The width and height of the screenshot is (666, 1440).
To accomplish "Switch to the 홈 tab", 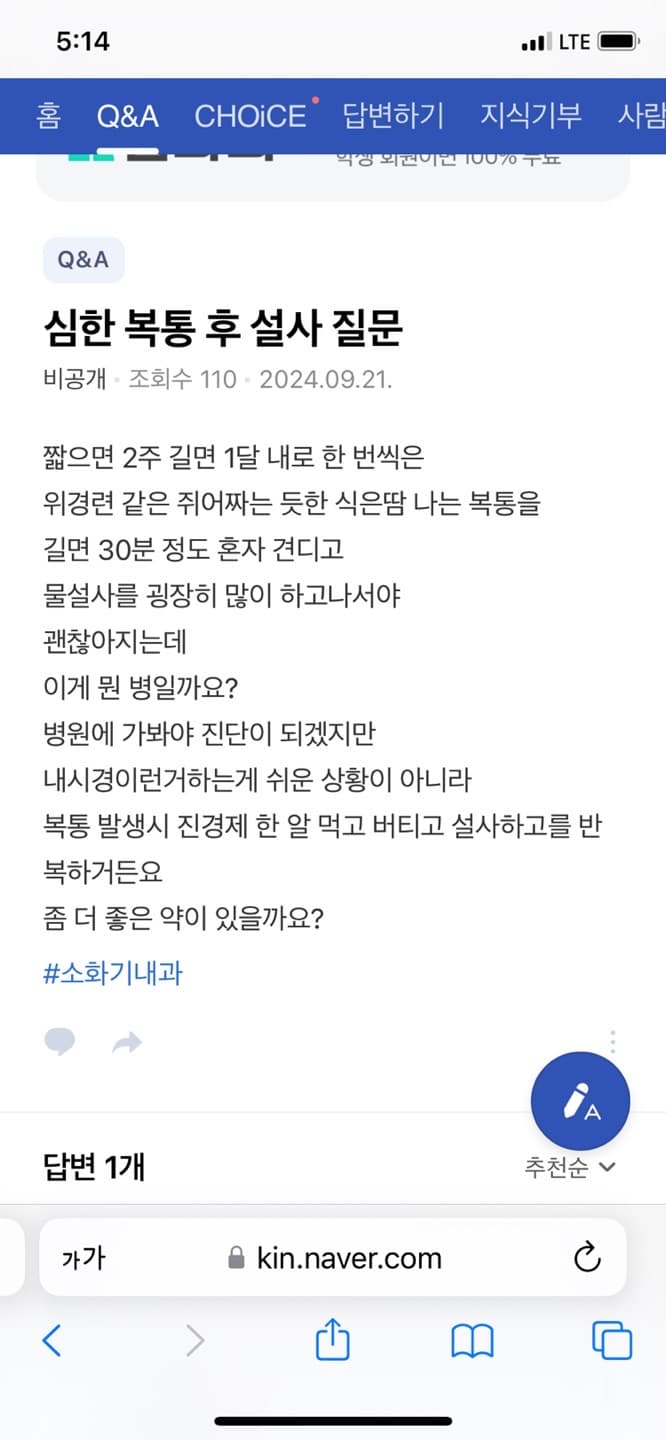I will (x=48, y=116).
